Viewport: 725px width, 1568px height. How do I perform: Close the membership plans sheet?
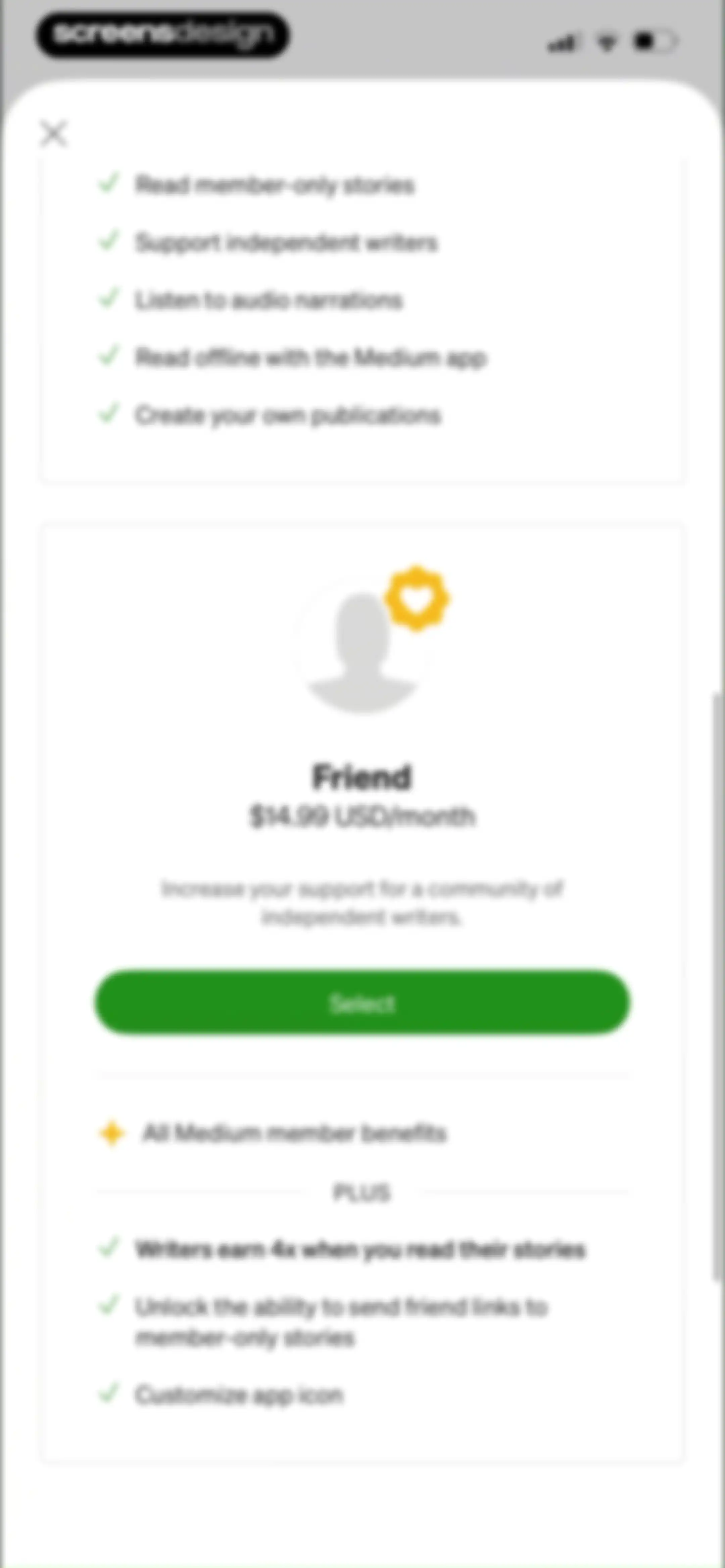click(x=54, y=133)
